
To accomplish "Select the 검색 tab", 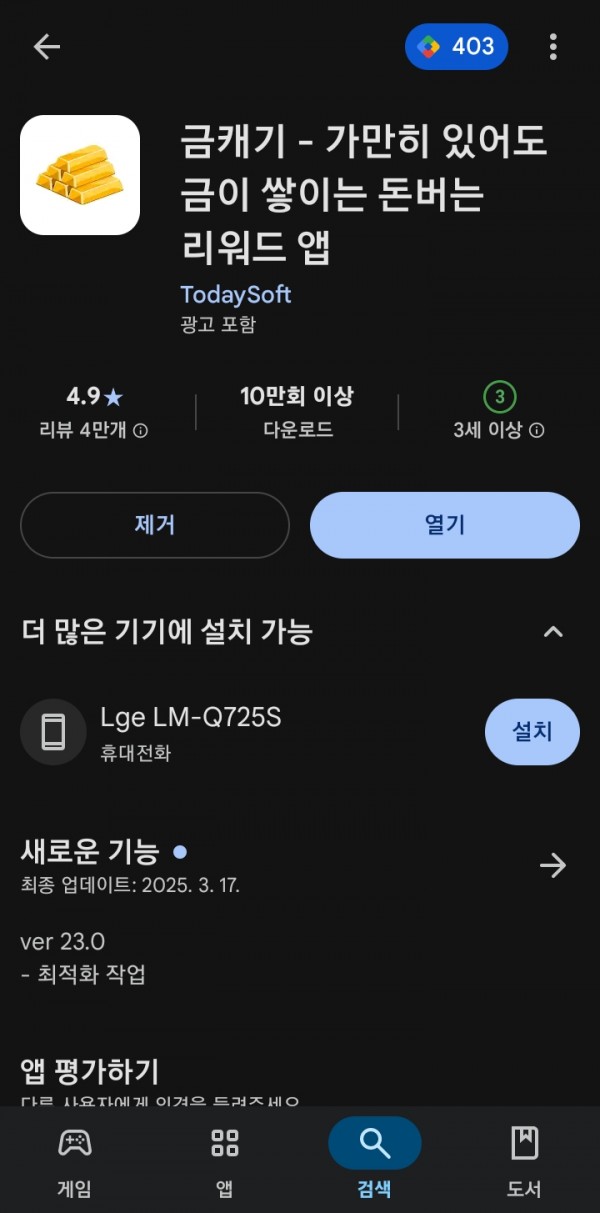I will [375, 1160].
